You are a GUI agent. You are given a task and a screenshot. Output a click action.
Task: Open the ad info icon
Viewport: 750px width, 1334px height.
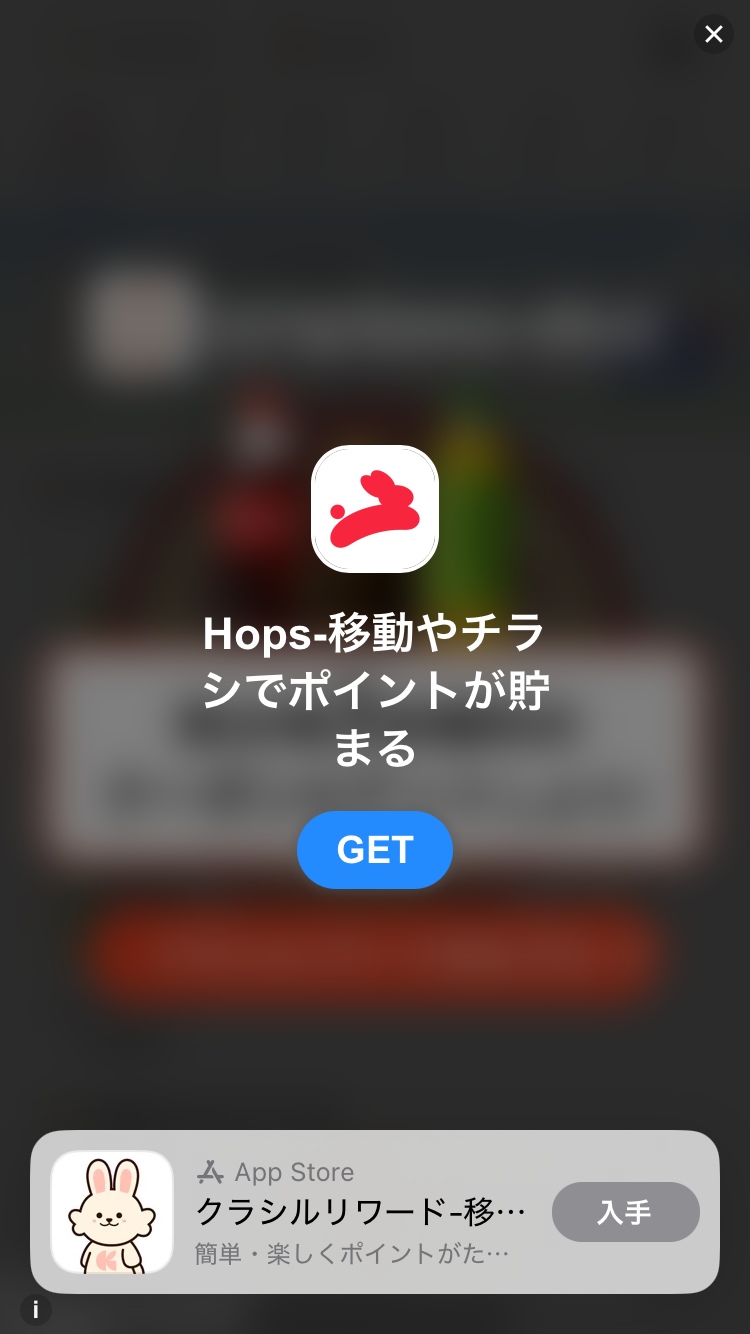[x=35, y=1309]
